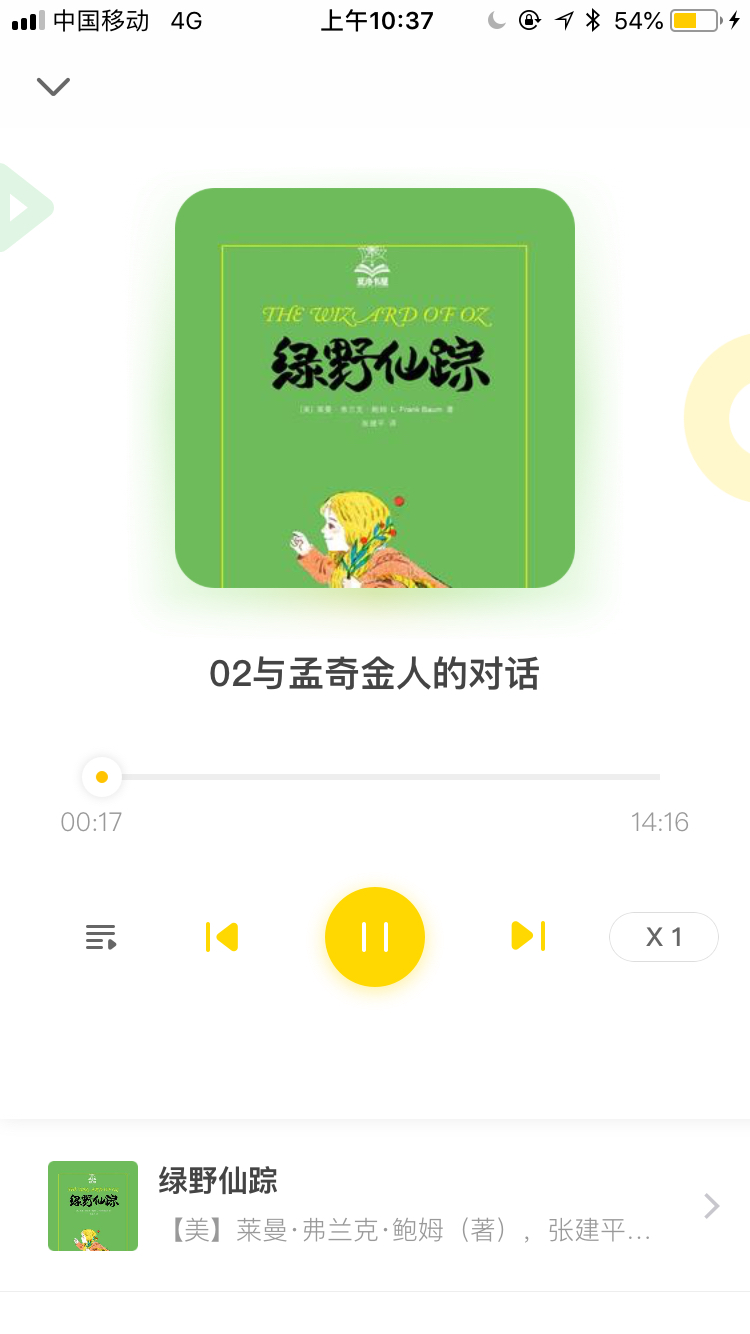Screen dimensions: 750x1334
Task: Tap the playback progress slider handle
Action: pyautogui.click(x=101, y=777)
